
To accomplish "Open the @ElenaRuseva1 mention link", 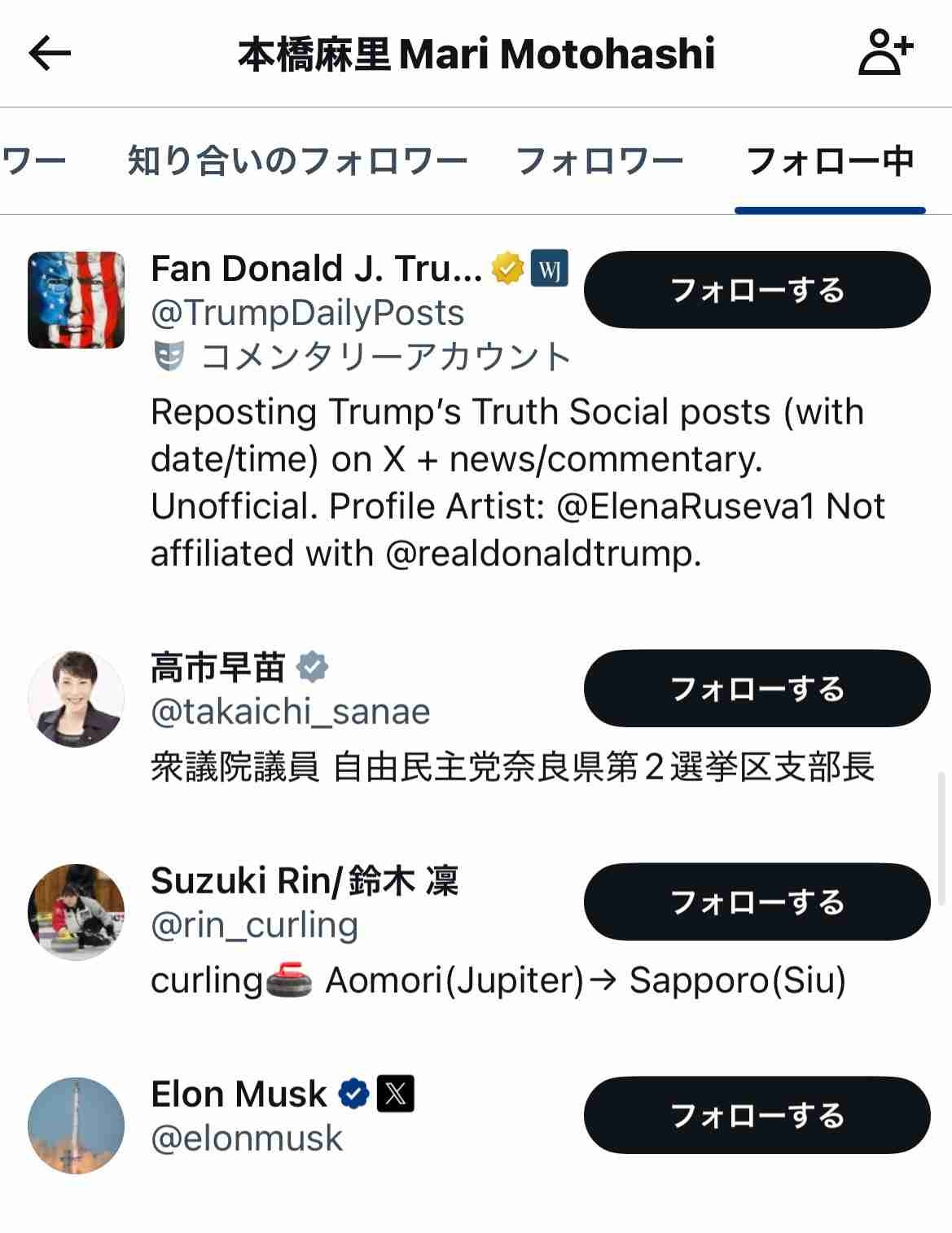I will point(685,507).
